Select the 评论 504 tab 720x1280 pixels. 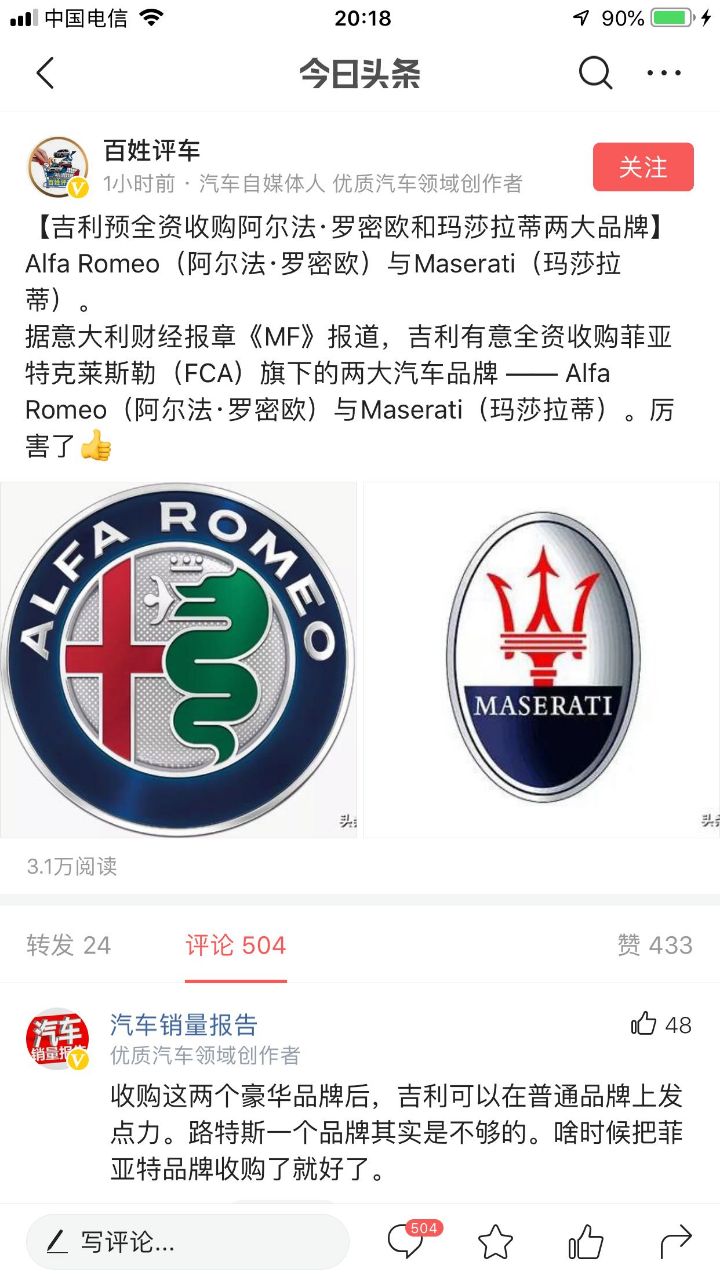click(235, 945)
